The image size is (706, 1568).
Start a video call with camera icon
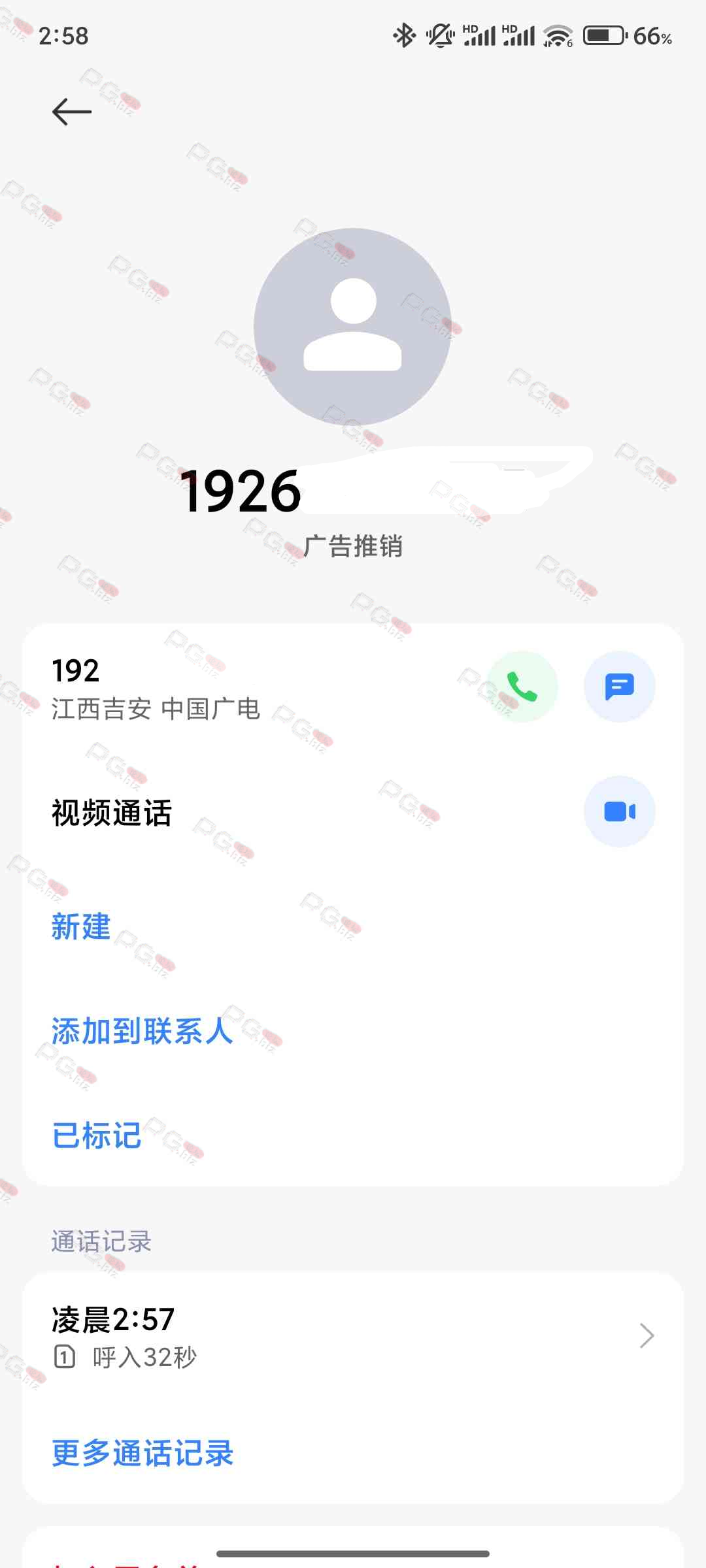619,811
